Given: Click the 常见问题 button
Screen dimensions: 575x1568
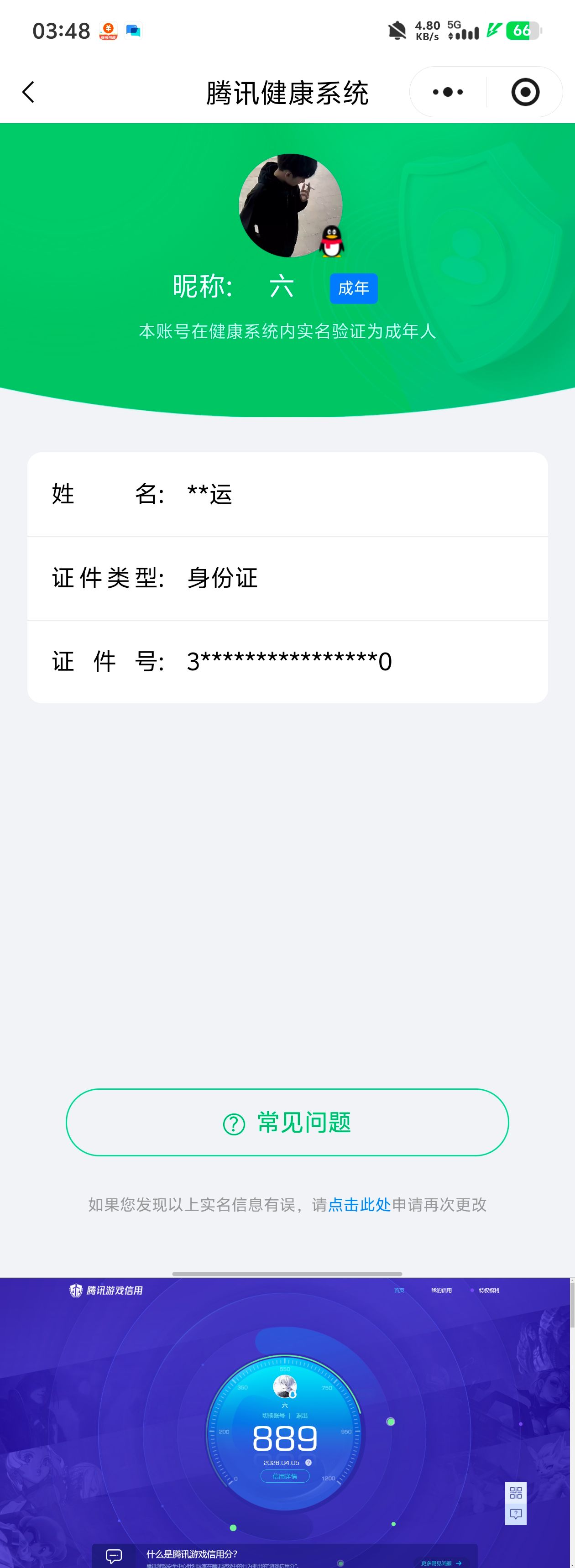Looking at the screenshot, I should (287, 1123).
